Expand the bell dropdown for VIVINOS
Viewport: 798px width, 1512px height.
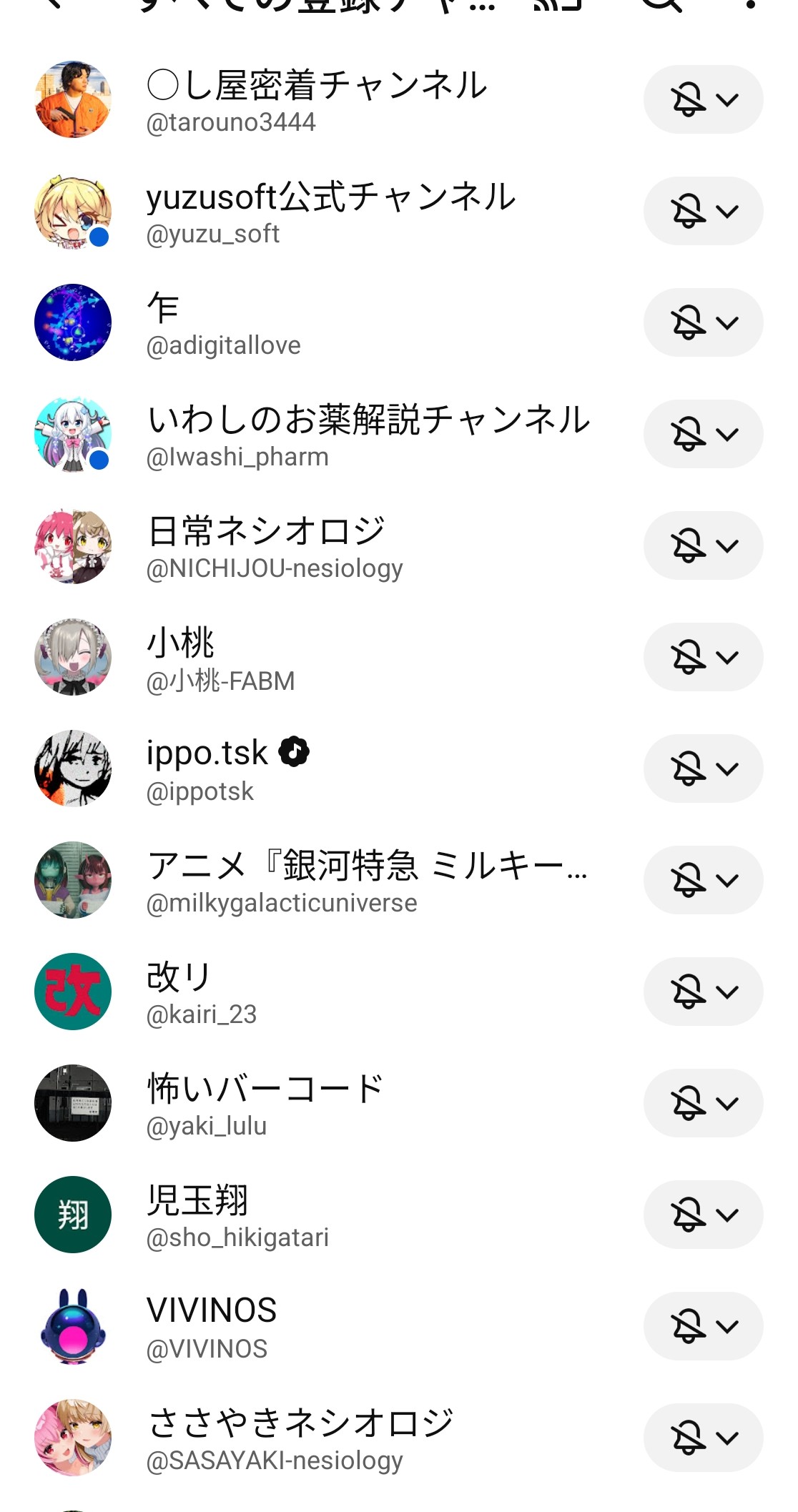click(703, 1327)
